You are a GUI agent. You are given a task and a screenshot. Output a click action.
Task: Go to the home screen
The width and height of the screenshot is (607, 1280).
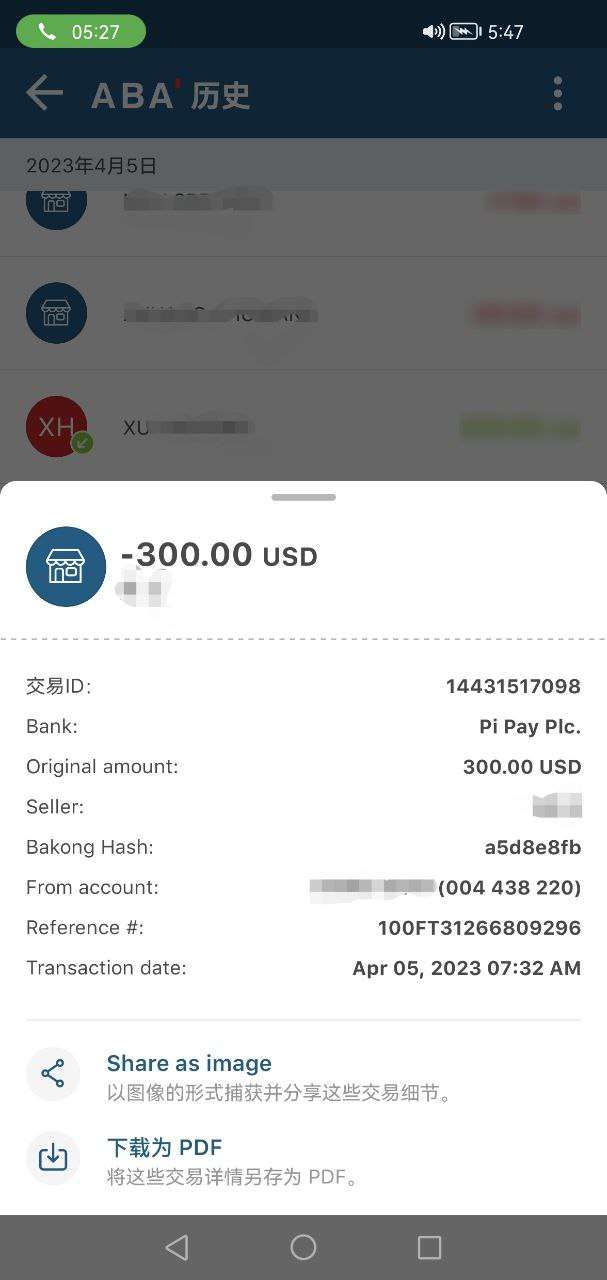tap(303, 1247)
